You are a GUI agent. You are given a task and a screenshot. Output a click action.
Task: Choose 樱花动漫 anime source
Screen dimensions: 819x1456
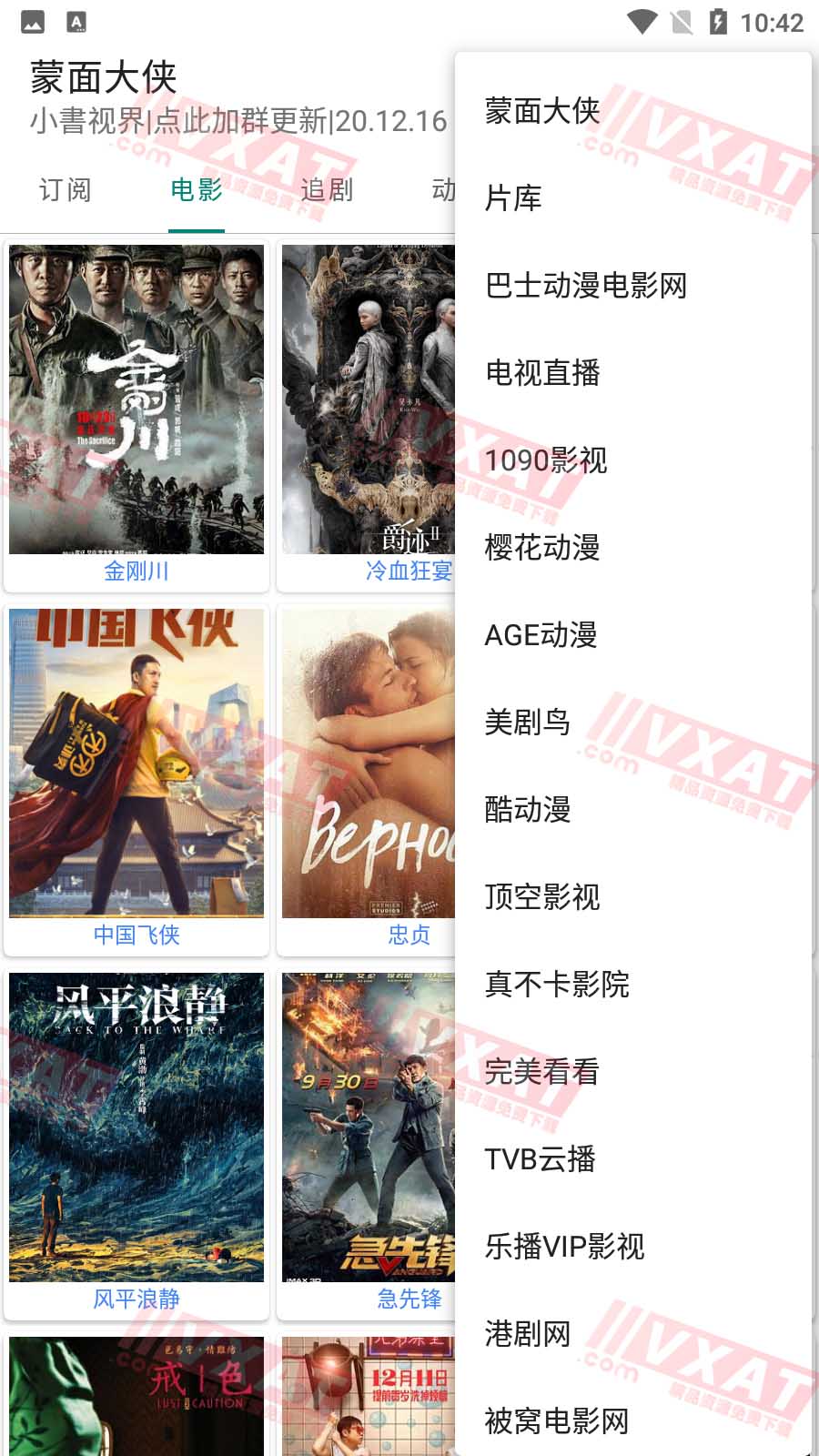click(541, 549)
